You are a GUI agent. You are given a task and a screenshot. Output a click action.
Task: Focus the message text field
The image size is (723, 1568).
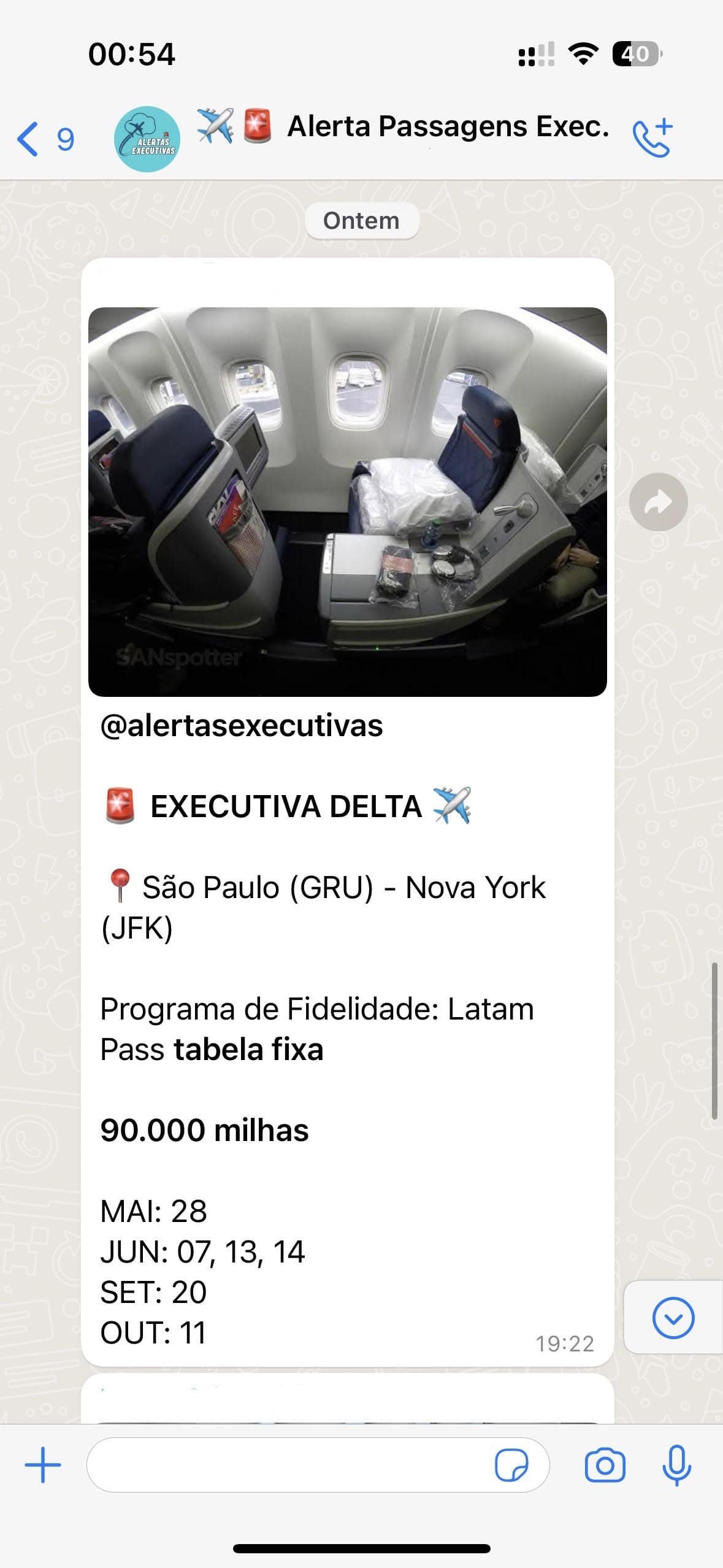click(x=288, y=1466)
